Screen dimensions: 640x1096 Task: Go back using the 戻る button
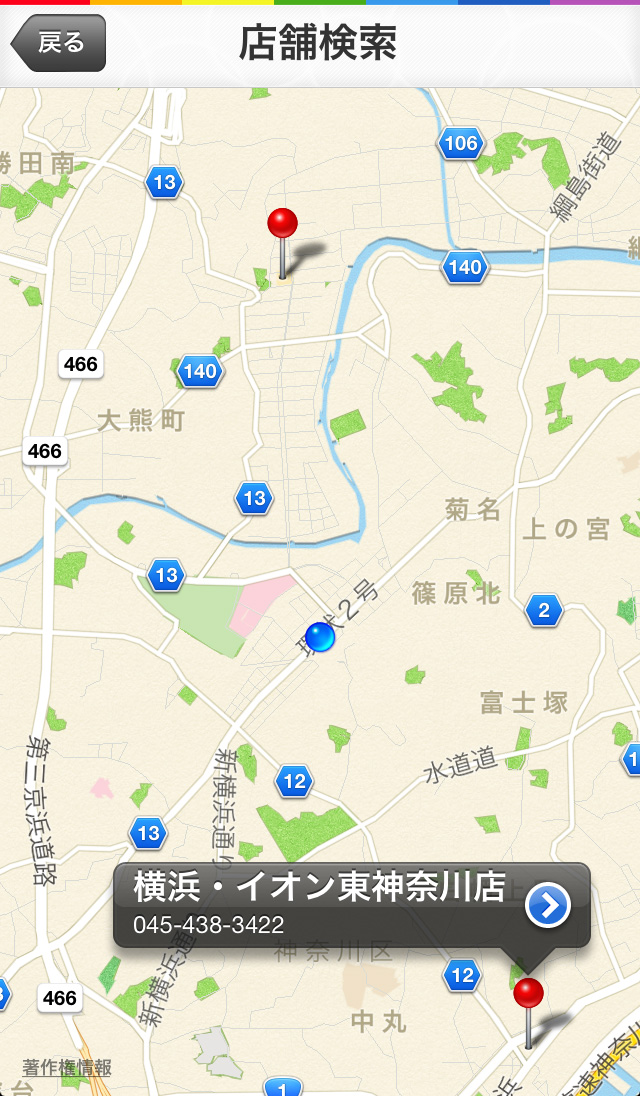(x=58, y=44)
